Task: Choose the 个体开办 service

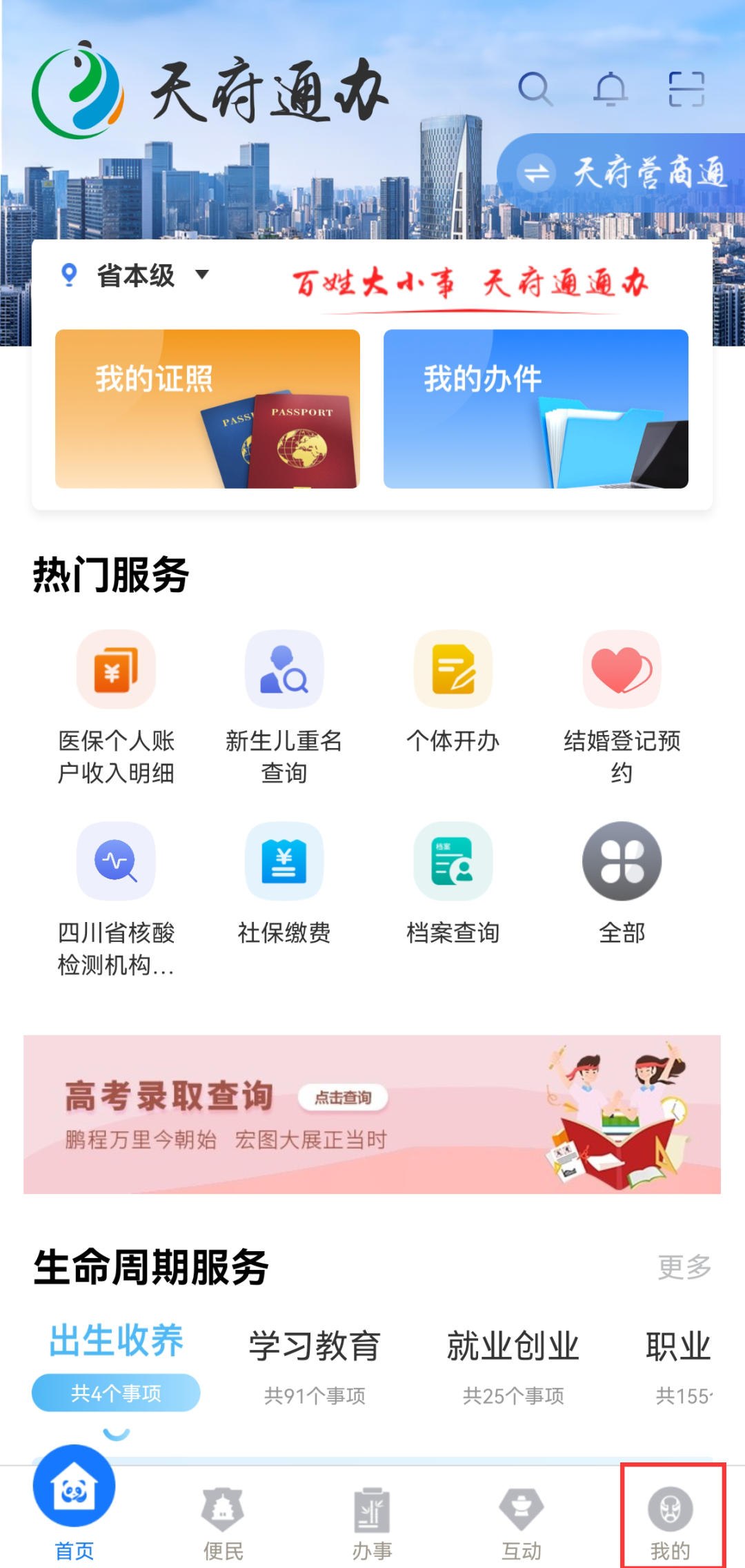Action: [x=453, y=690]
